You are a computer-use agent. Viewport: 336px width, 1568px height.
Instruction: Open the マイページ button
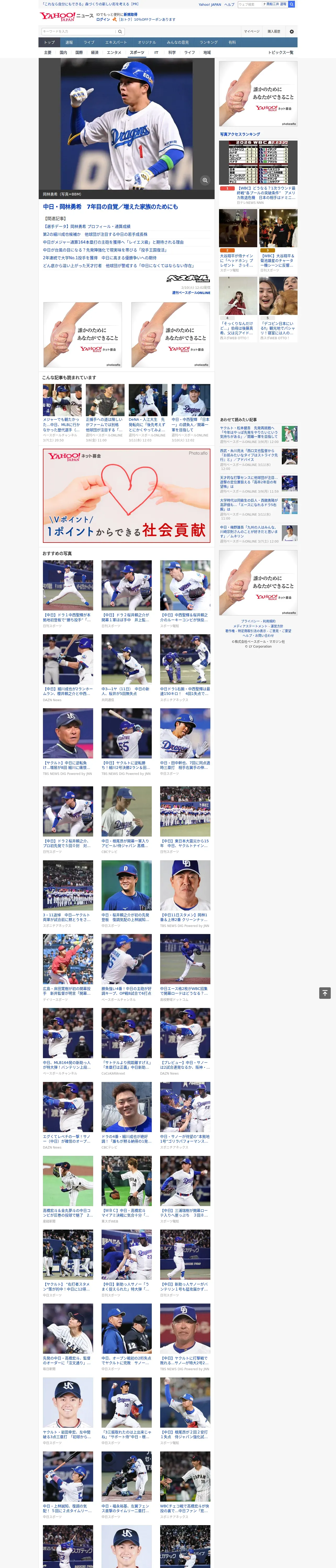pyautogui.click(x=252, y=32)
